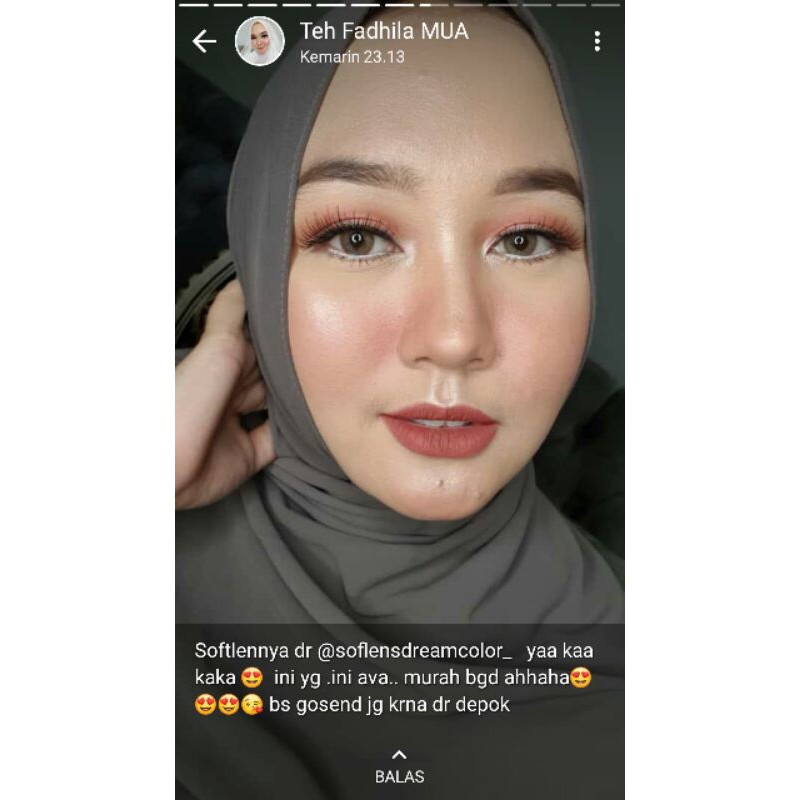
Task: Open the three-dot overflow menu
Action: click(597, 41)
